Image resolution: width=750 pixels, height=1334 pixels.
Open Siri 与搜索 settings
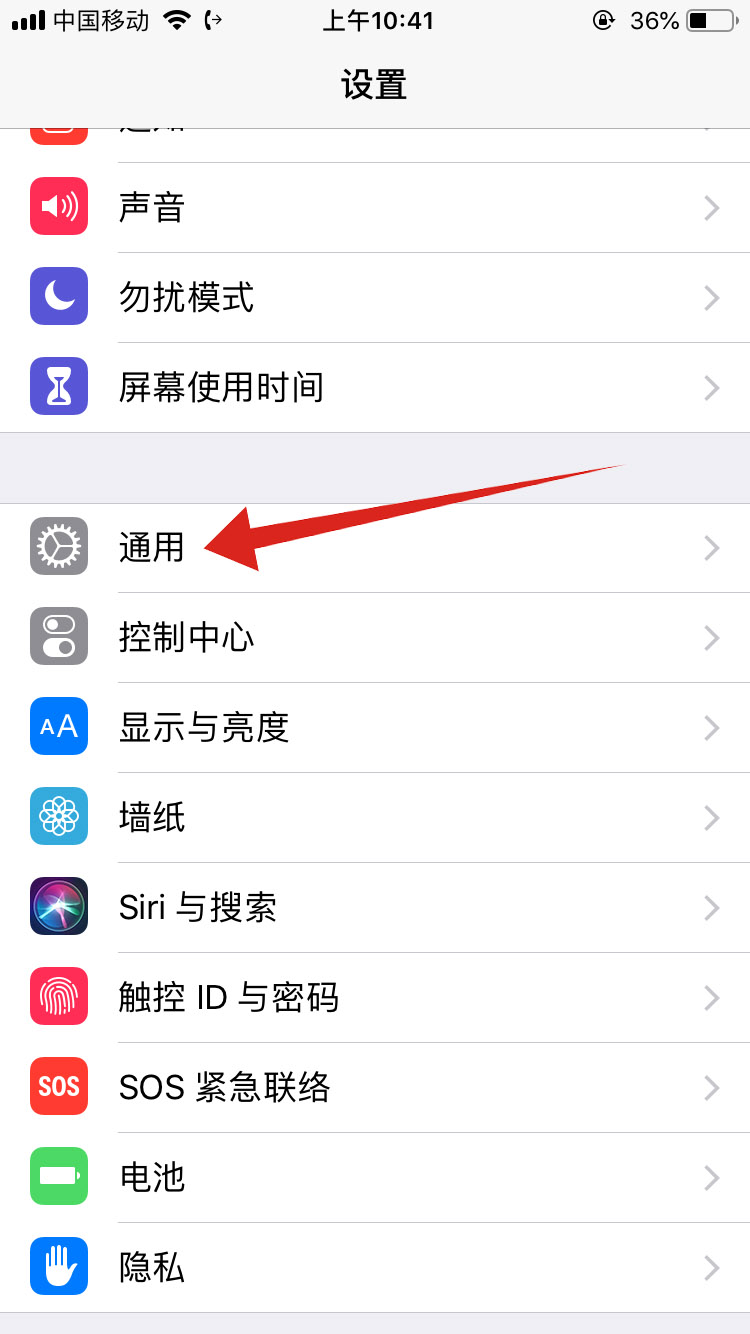375,908
